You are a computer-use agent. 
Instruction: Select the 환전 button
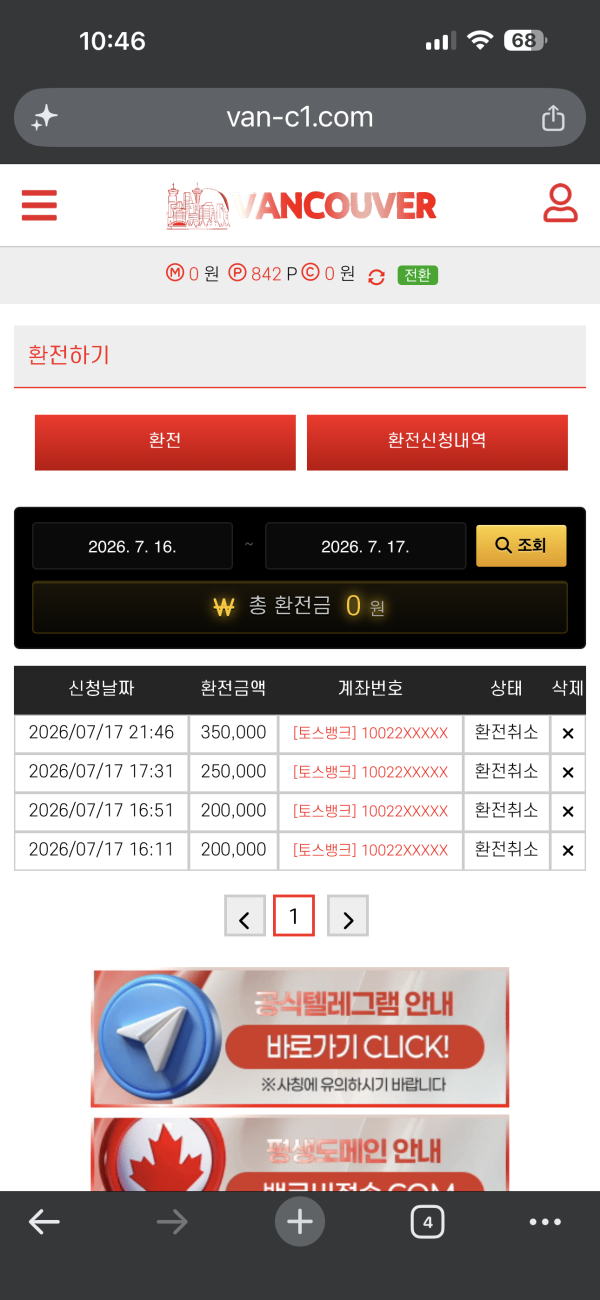165,442
